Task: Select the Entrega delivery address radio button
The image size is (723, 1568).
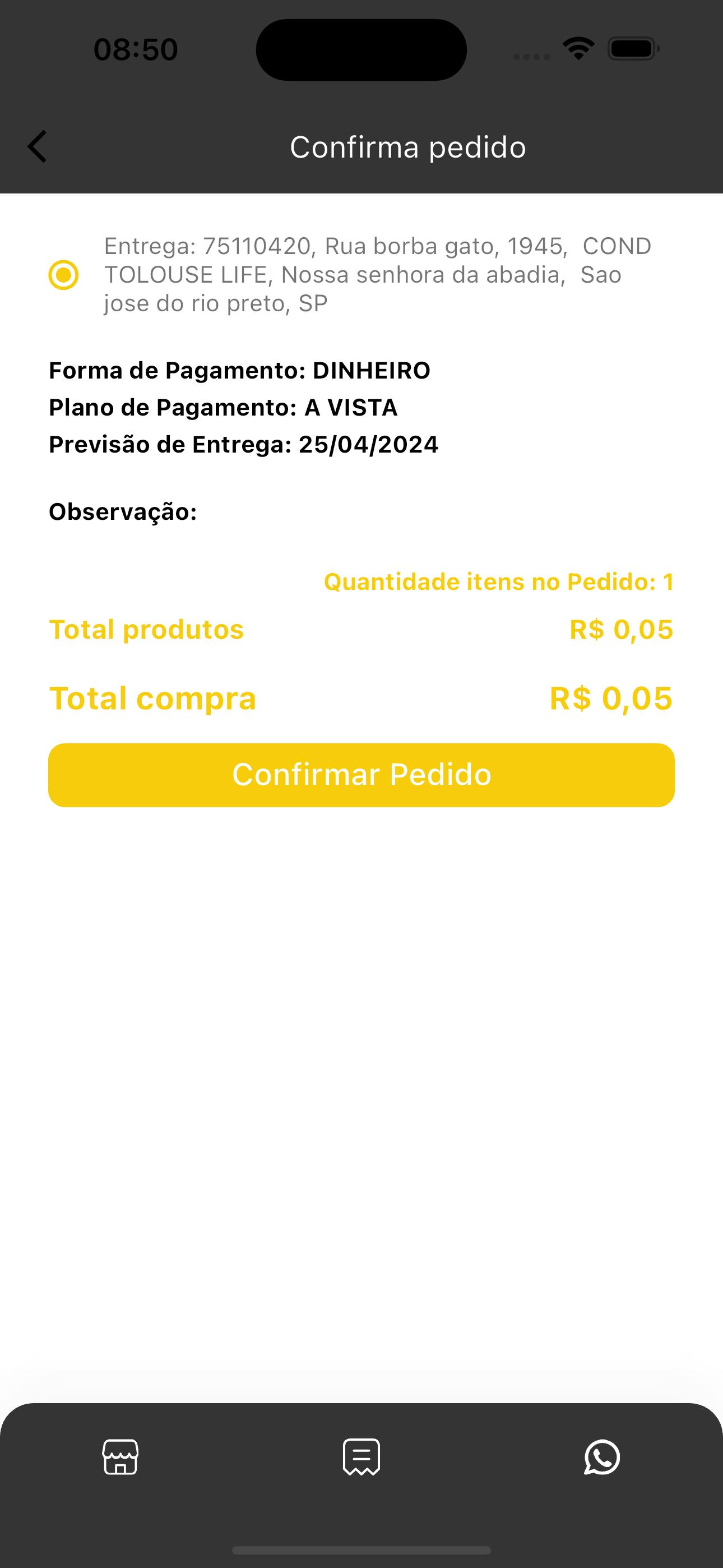Action: coord(63,275)
